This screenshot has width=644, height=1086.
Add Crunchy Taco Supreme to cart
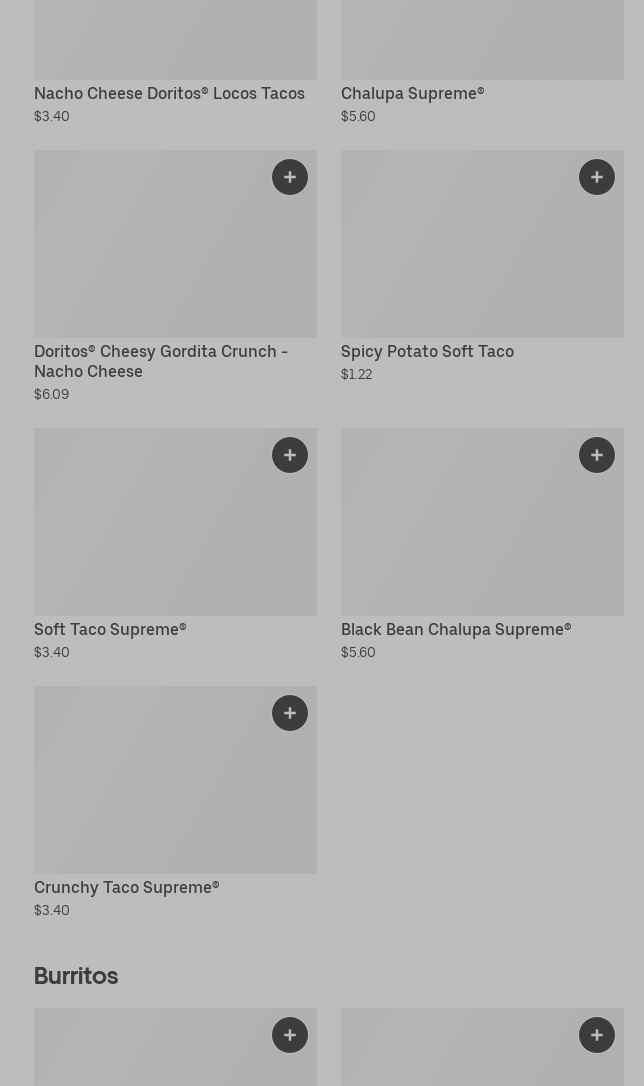pos(289,713)
